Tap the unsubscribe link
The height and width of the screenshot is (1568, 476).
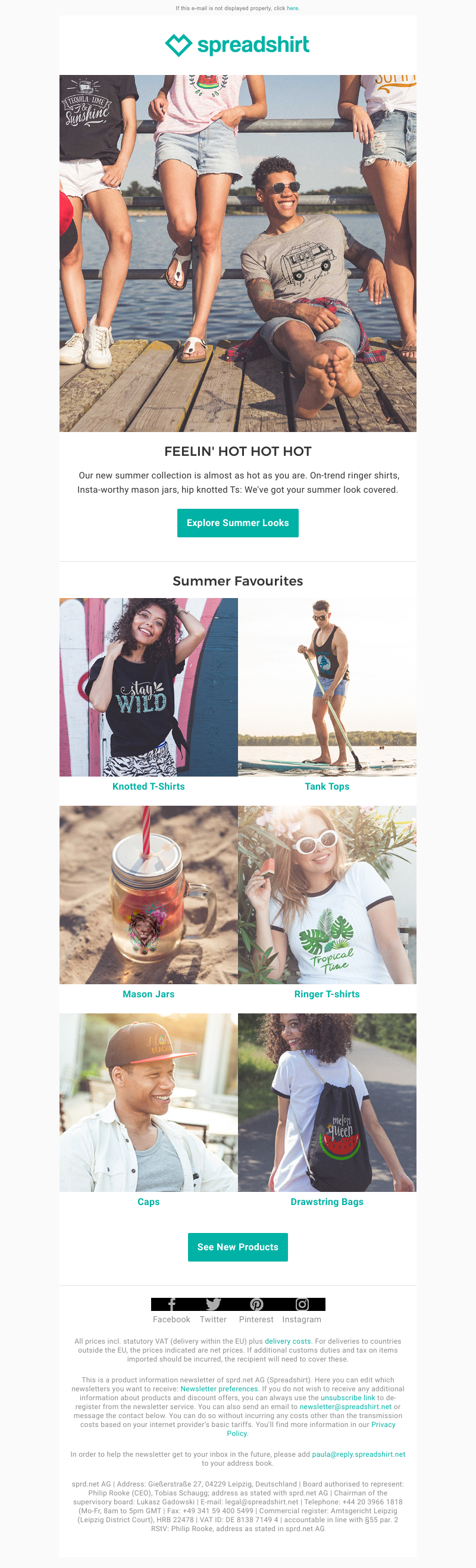pos(347,1398)
